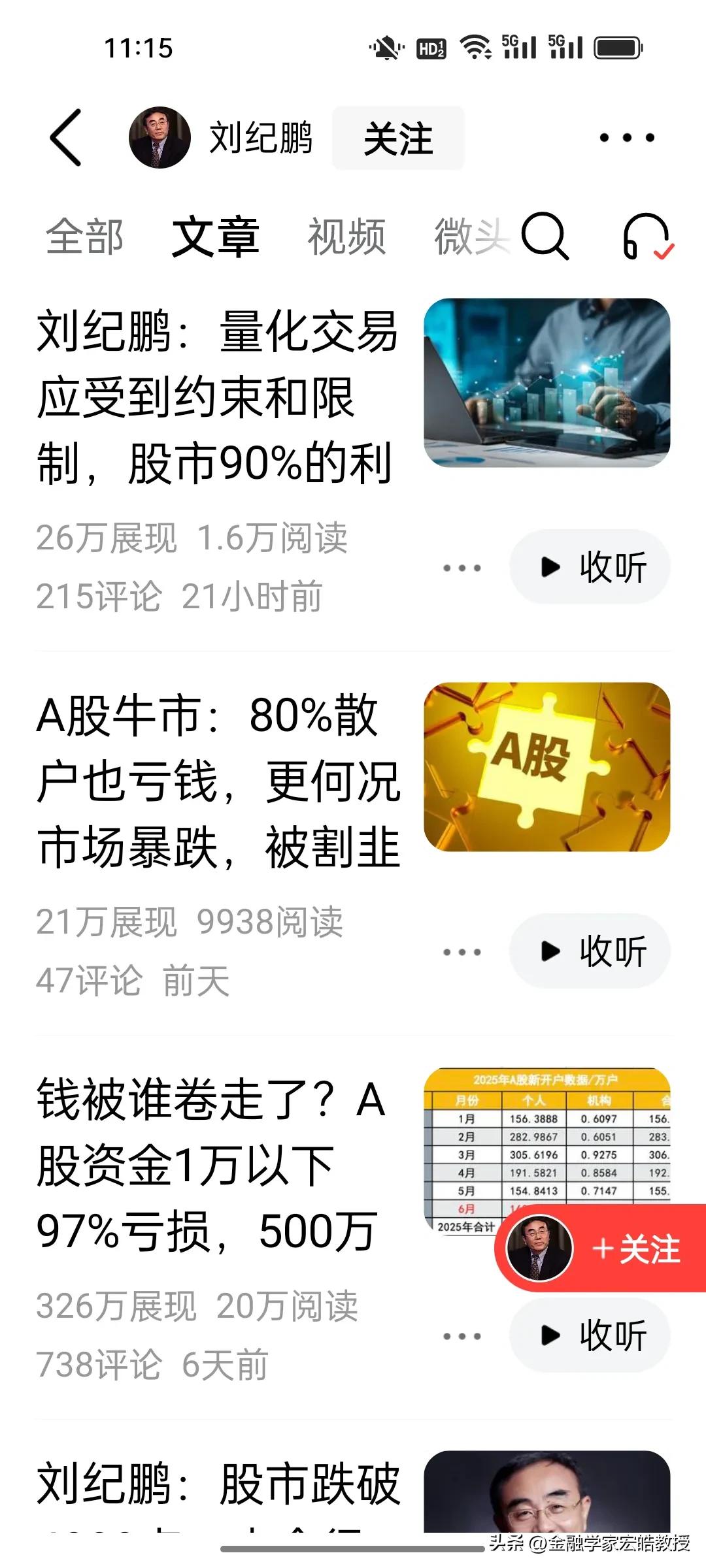Switch to the 视频 tab
706x1568 pixels.
click(x=346, y=237)
